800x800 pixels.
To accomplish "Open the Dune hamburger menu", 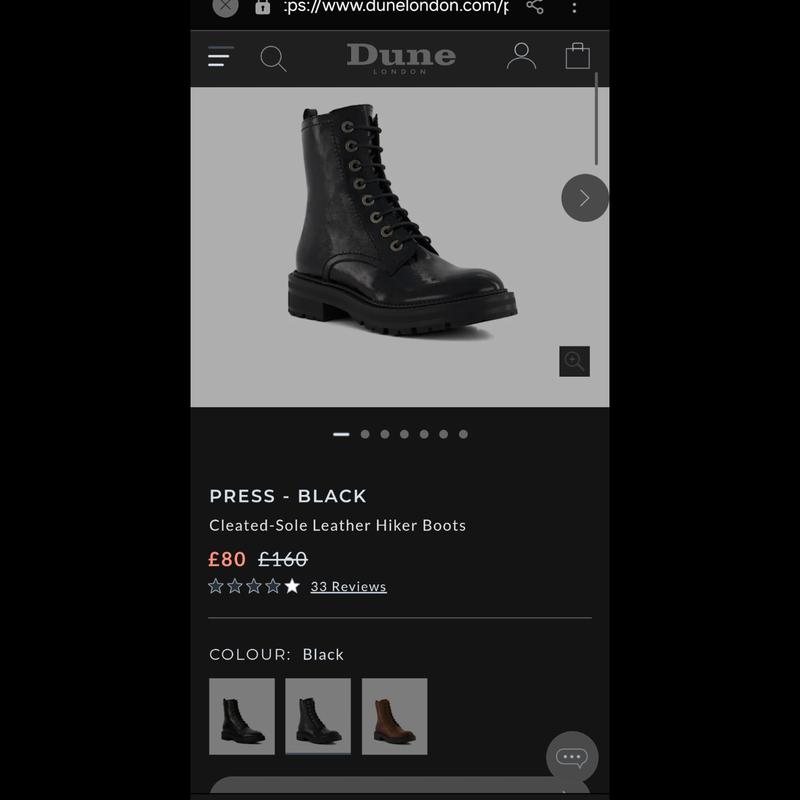I will tap(220, 57).
